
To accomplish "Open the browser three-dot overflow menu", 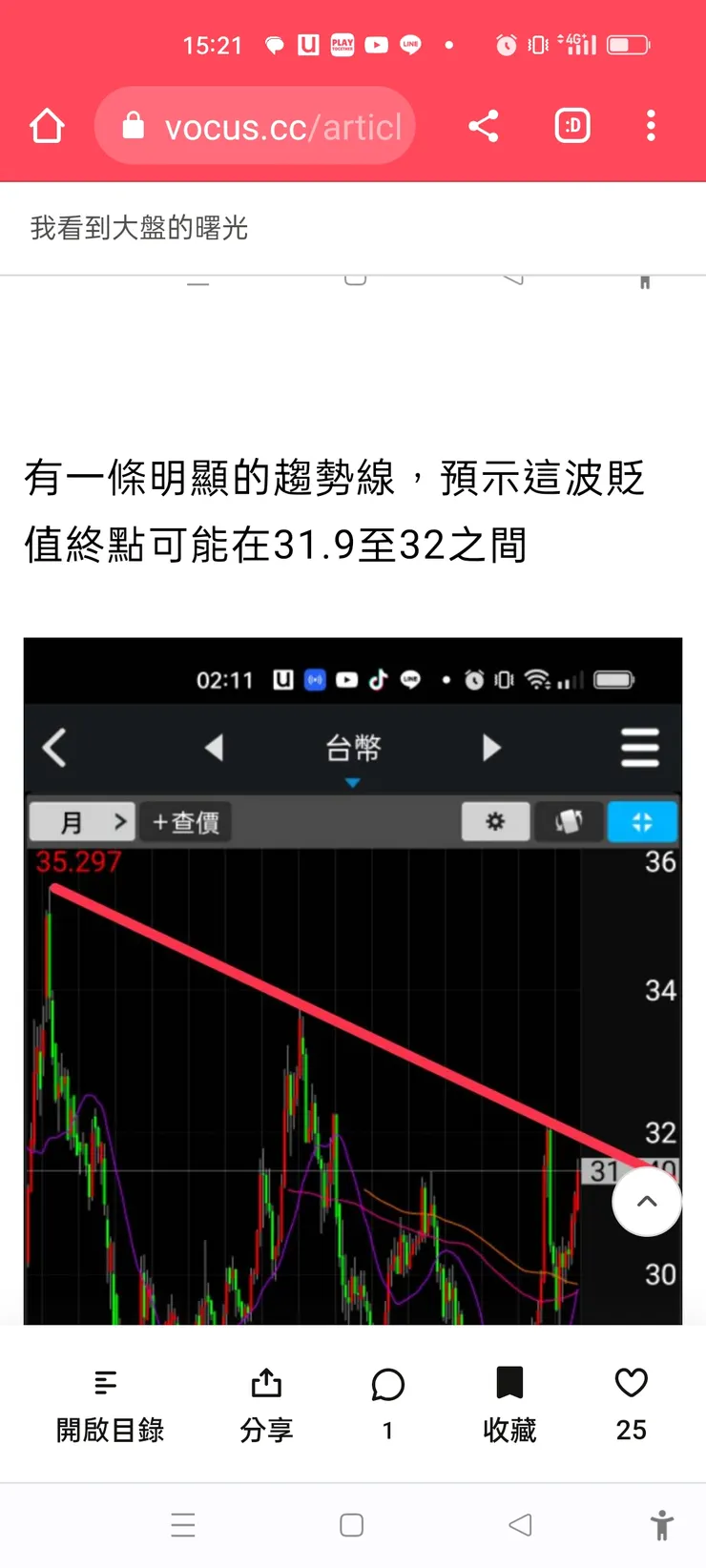I will pyautogui.click(x=651, y=125).
